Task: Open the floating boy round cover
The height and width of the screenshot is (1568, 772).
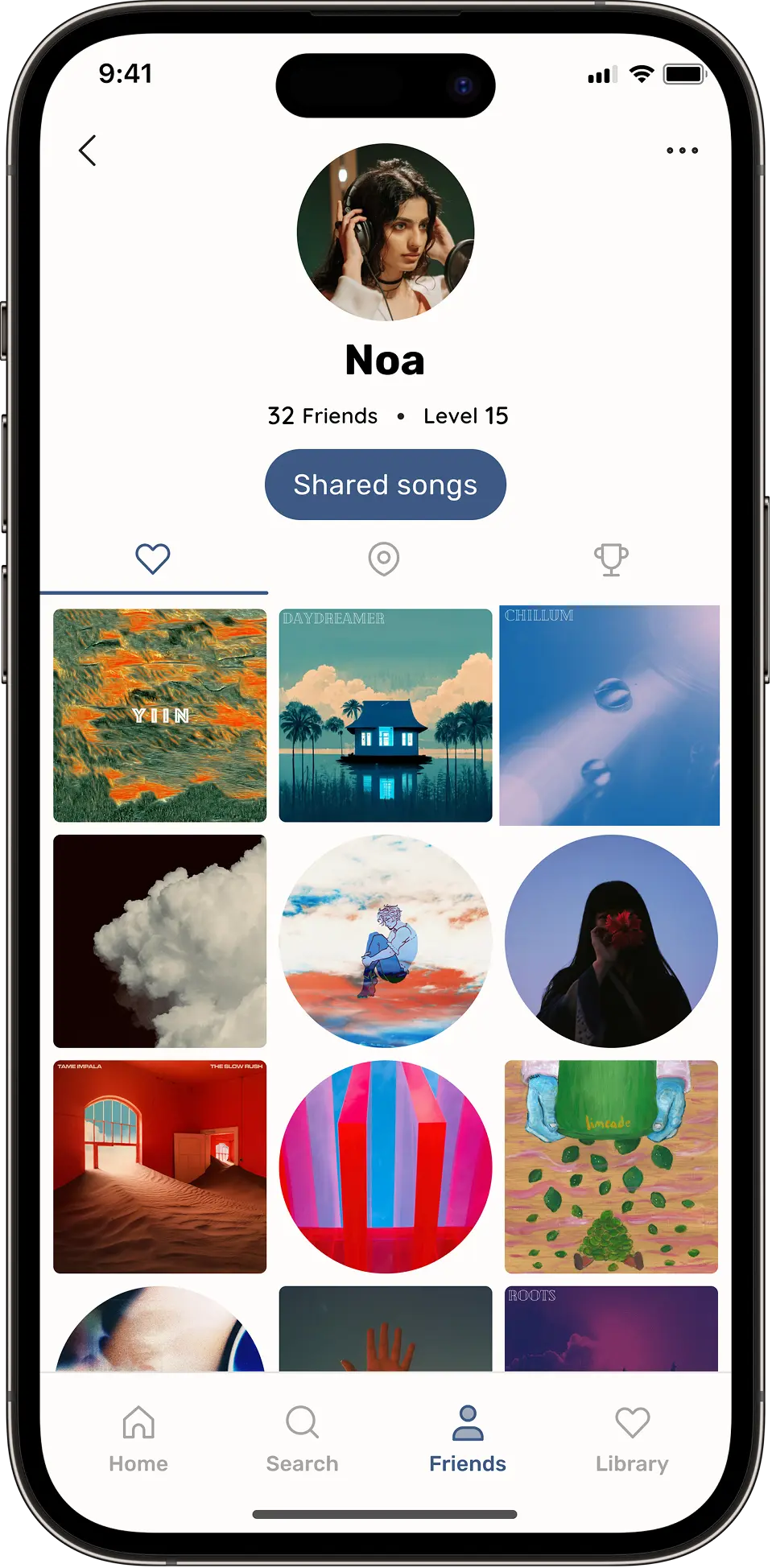Action: 386,941
